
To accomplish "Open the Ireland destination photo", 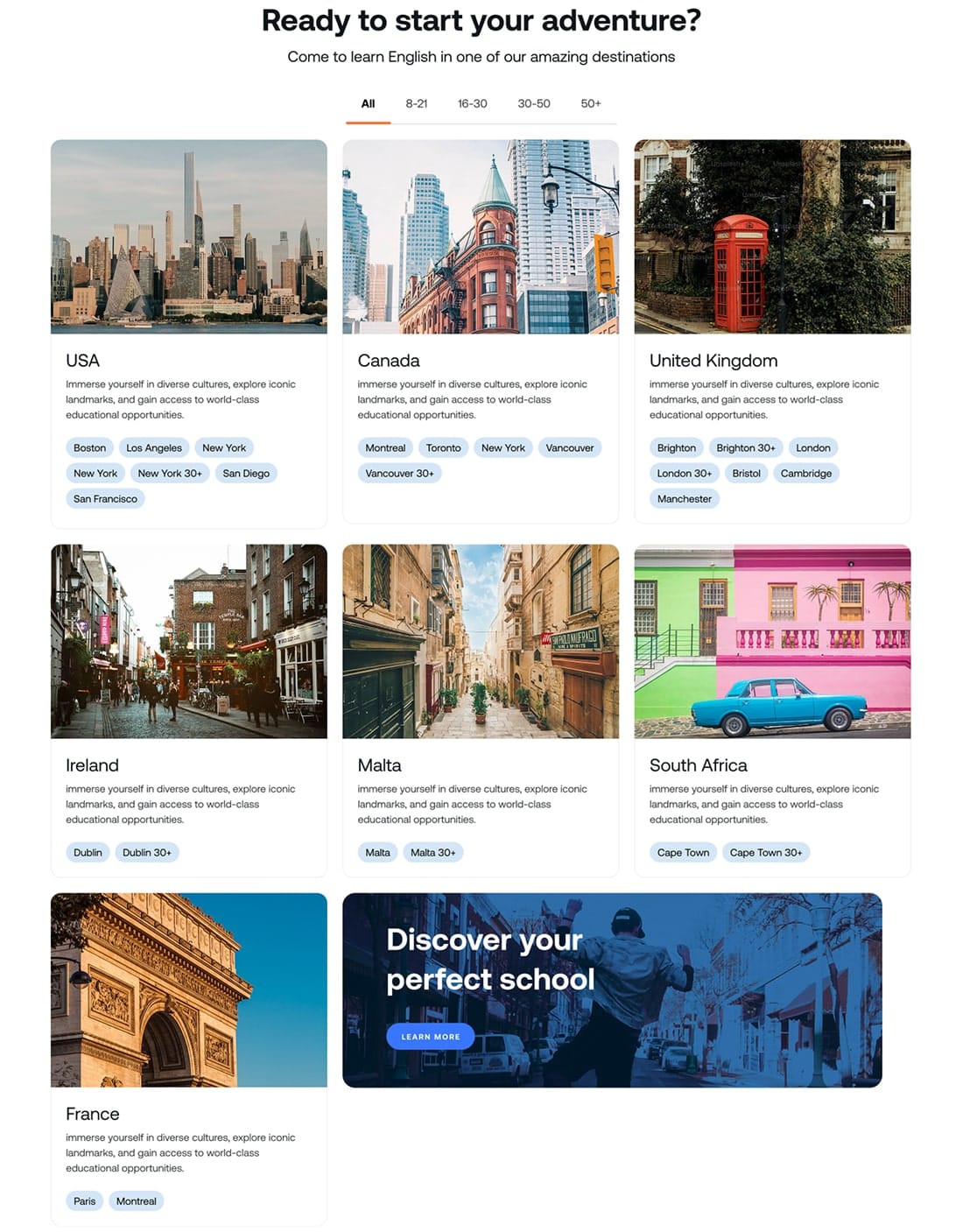I will pos(189,641).
